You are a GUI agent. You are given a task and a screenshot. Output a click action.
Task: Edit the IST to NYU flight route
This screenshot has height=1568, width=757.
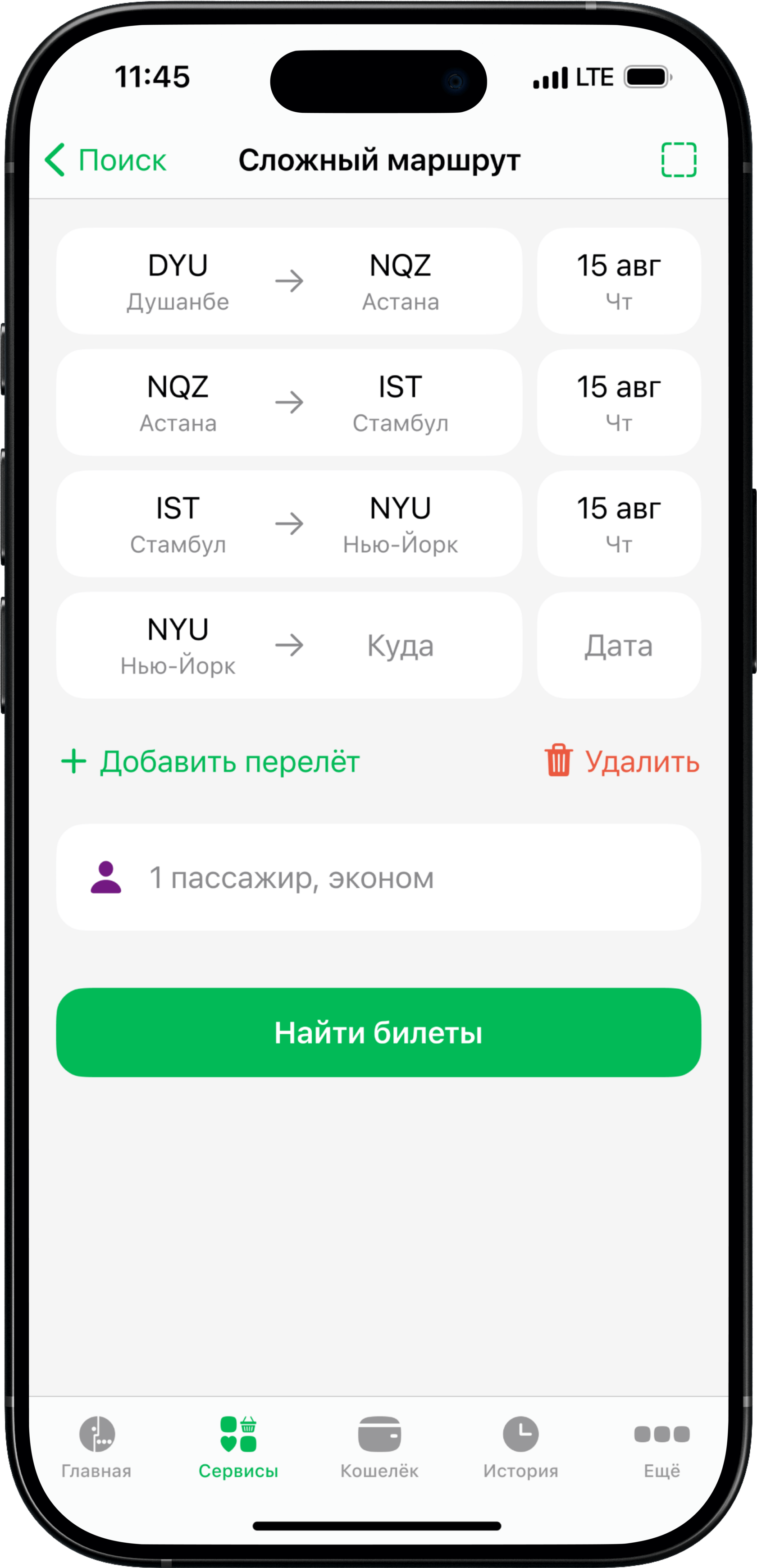(x=289, y=523)
